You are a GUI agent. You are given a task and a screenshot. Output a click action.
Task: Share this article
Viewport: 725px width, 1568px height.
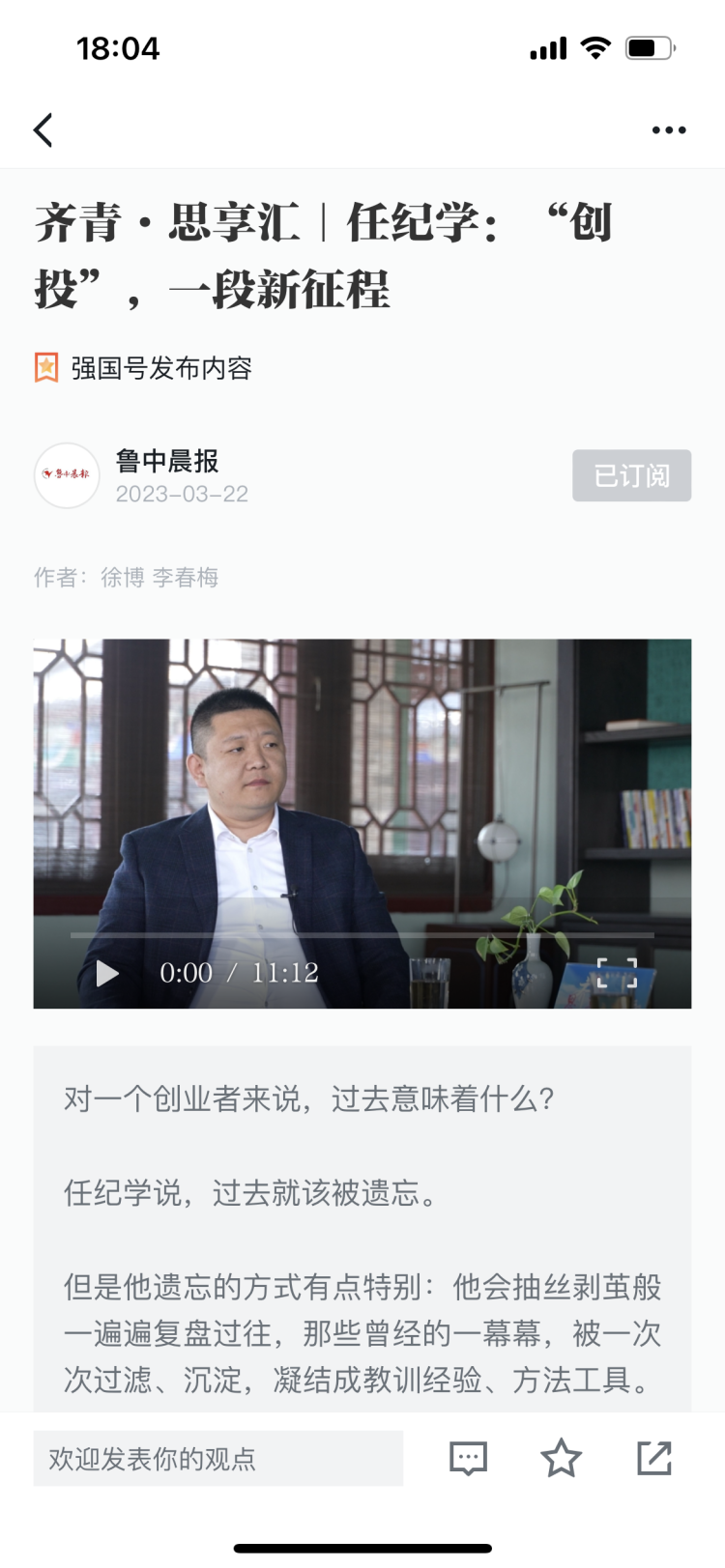tap(654, 1458)
